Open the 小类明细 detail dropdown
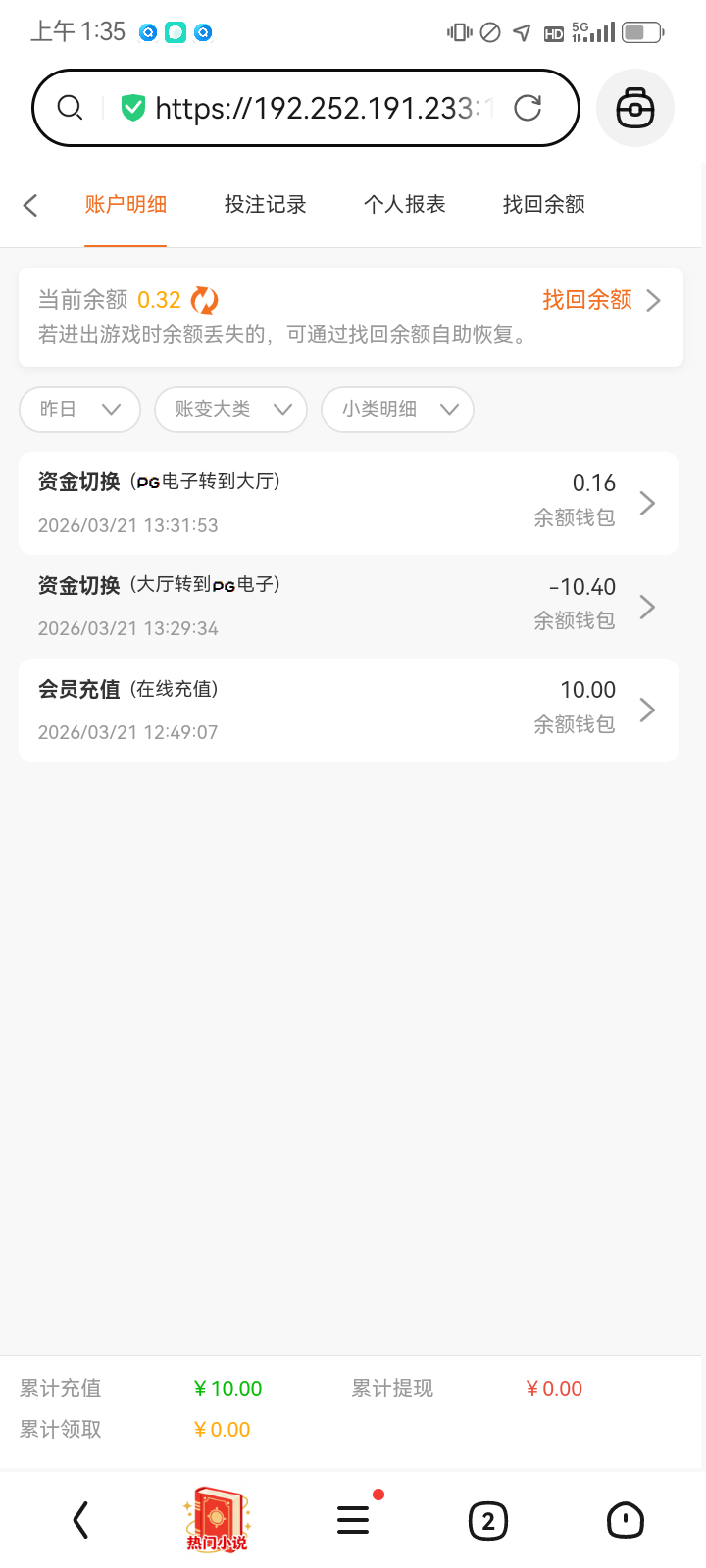This screenshot has height=1568, width=706. point(397,410)
